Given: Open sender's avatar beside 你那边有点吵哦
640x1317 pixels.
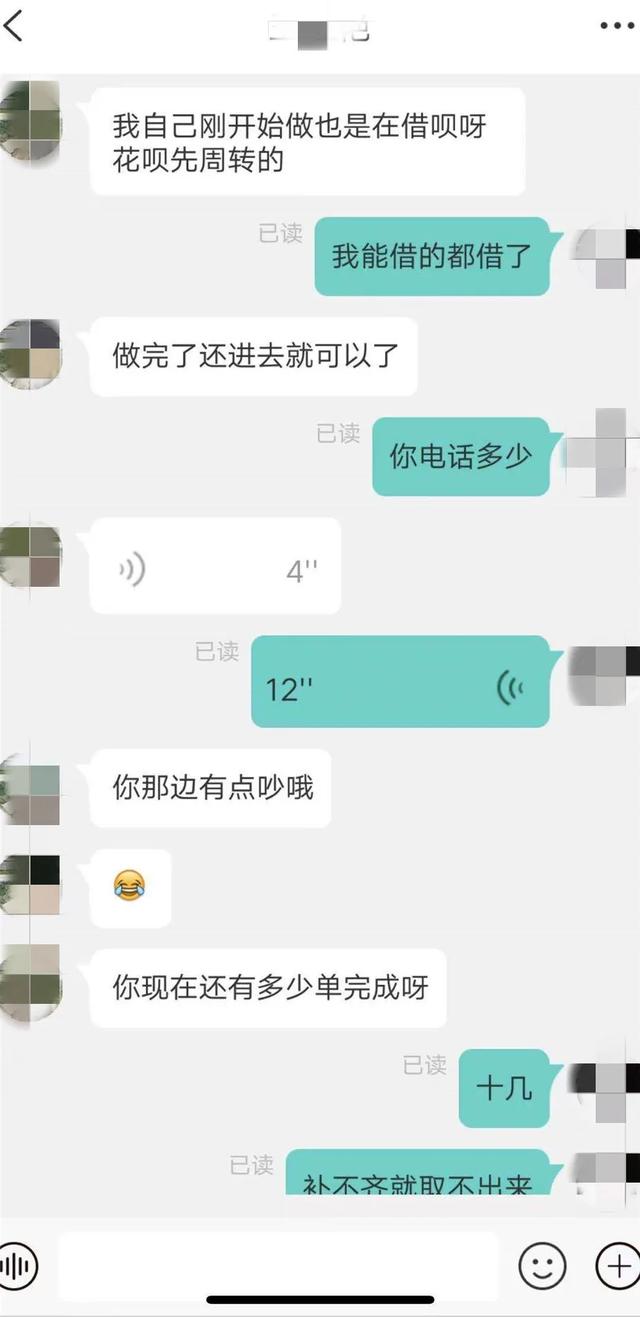Looking at the screenshot, I should (x=30, y=790).
